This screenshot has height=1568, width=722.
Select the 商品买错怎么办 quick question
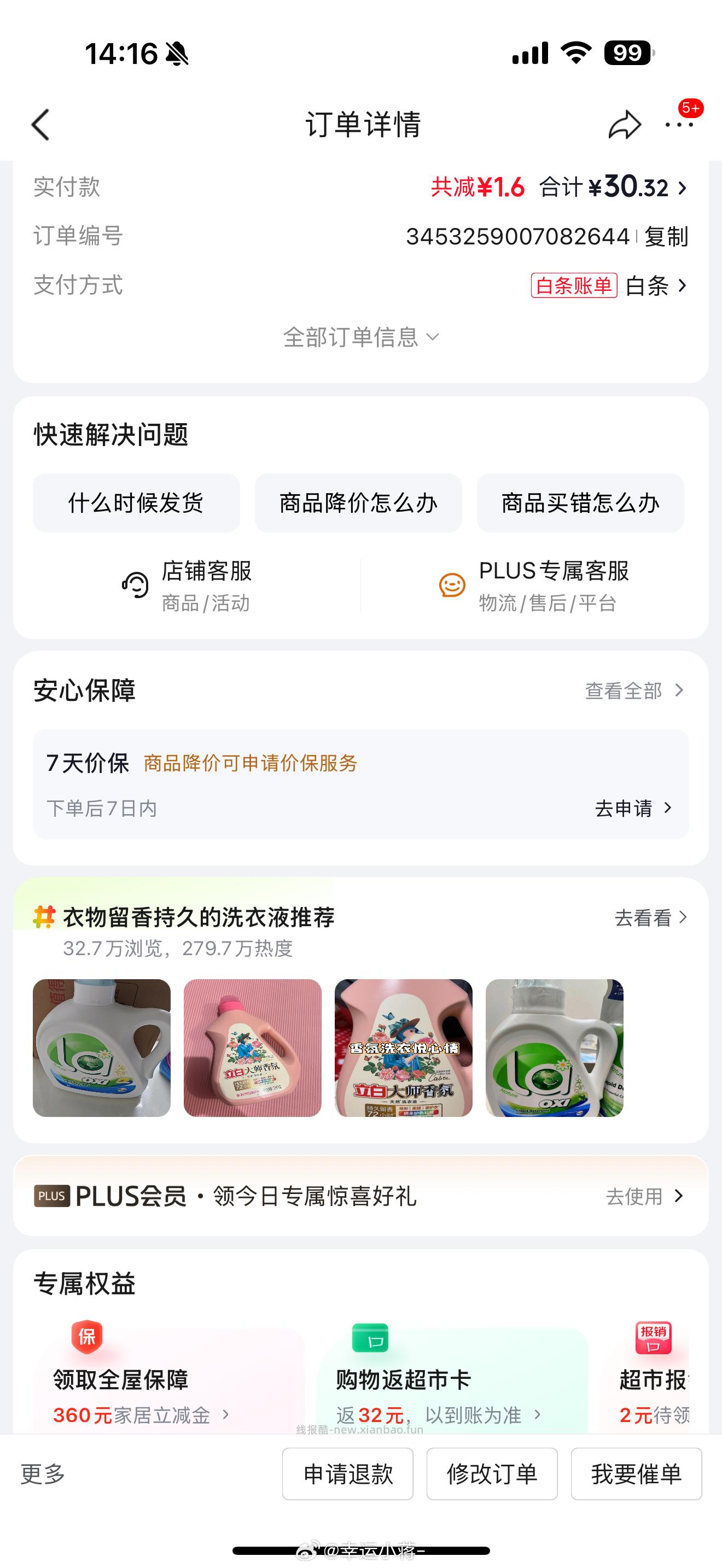(x=580, y=503)
